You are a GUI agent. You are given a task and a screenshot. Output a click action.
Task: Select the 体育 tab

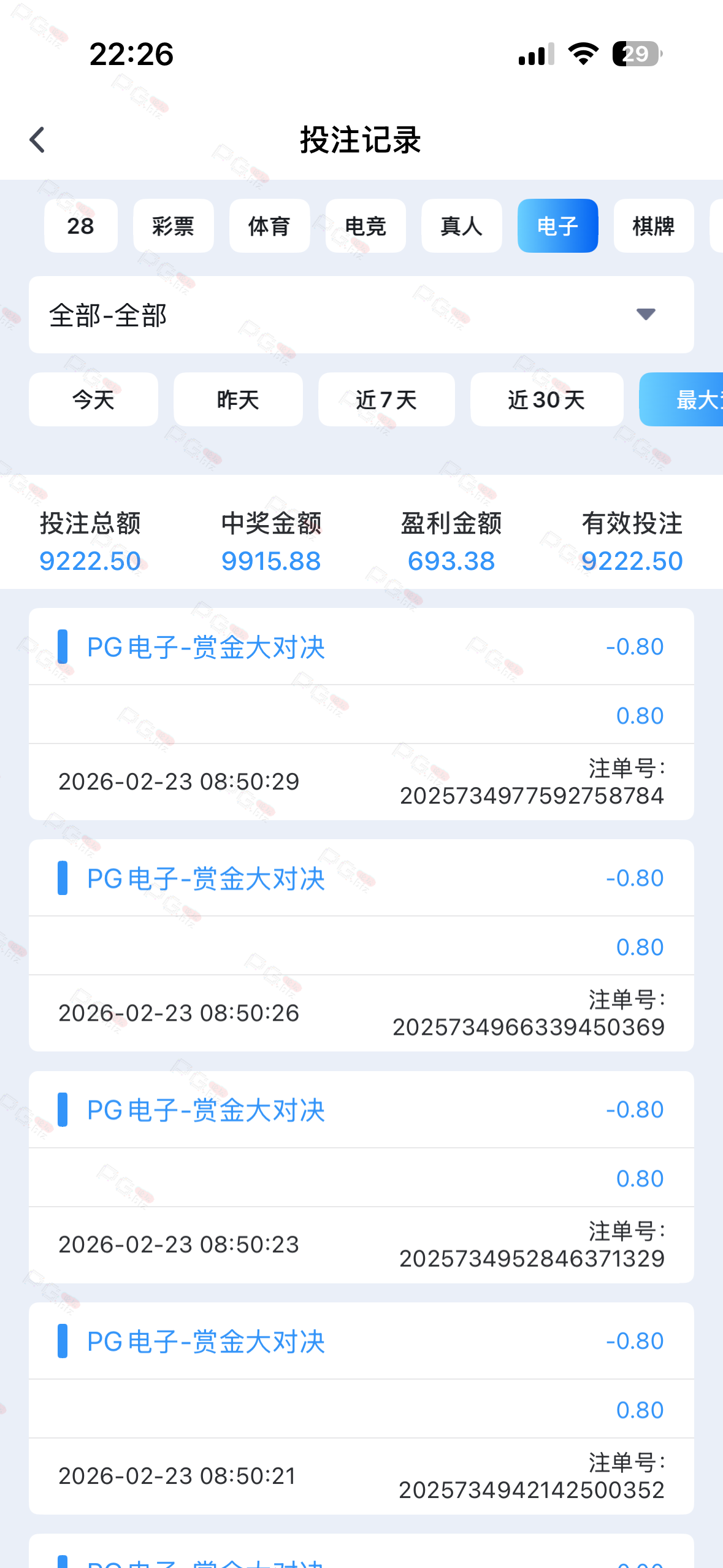coord(270,226)
